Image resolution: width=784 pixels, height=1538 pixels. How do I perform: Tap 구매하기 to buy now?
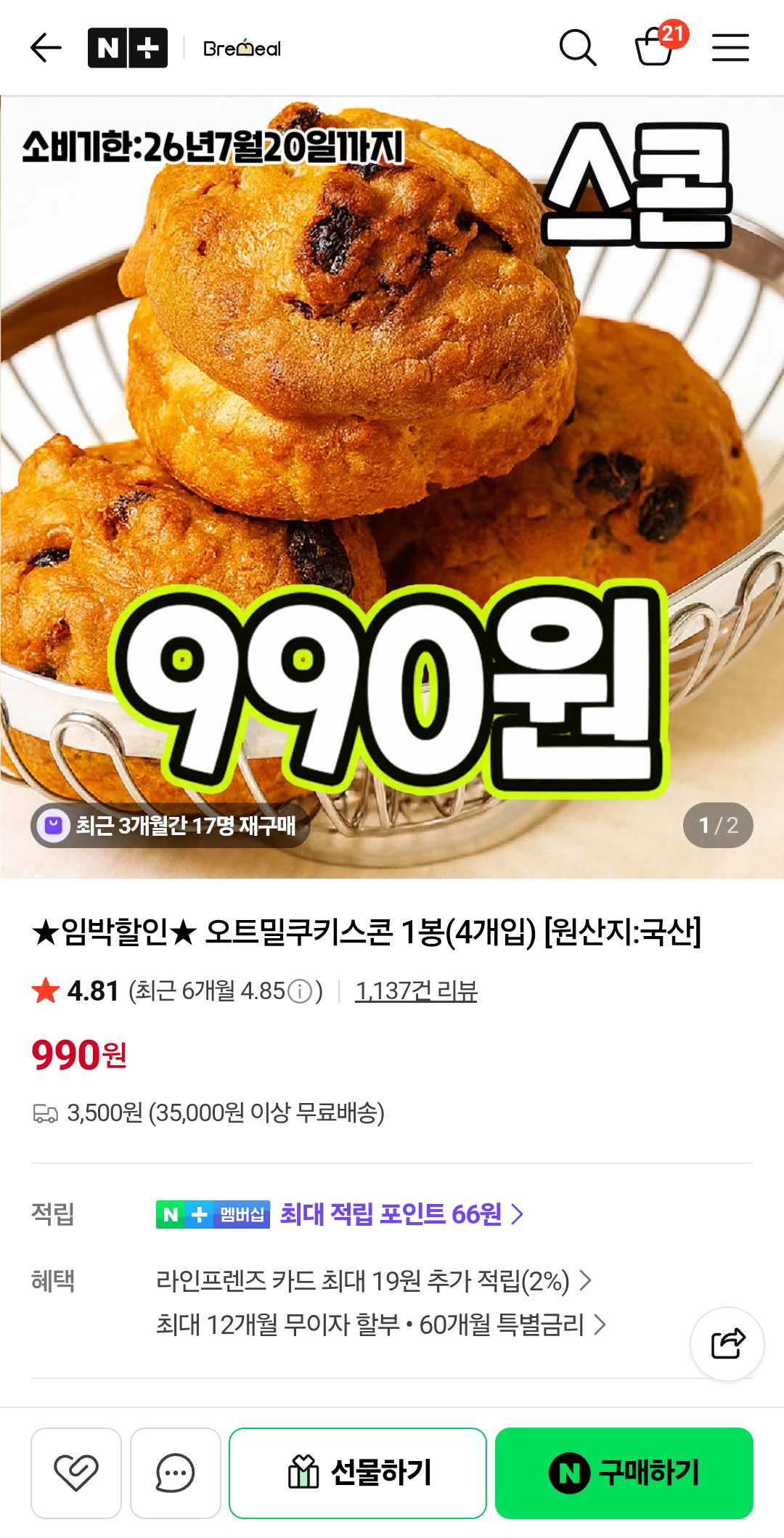(624, 1473)
